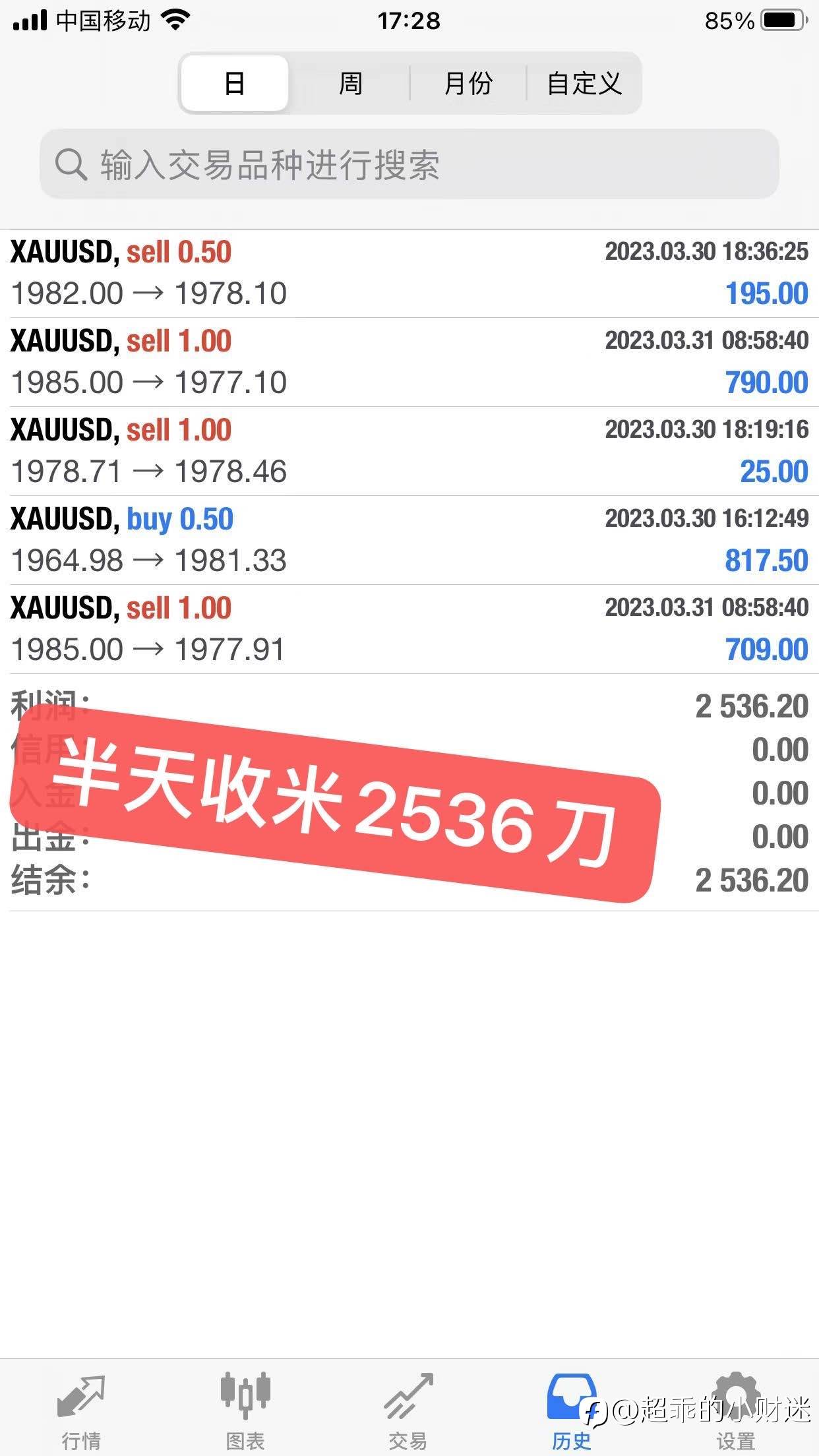The width and height of the screenshot is (819, 1456).
Task: Open the buy 0.50 trade with 817.50 profit
Action: pyautogui.click(x=409, y=540)
